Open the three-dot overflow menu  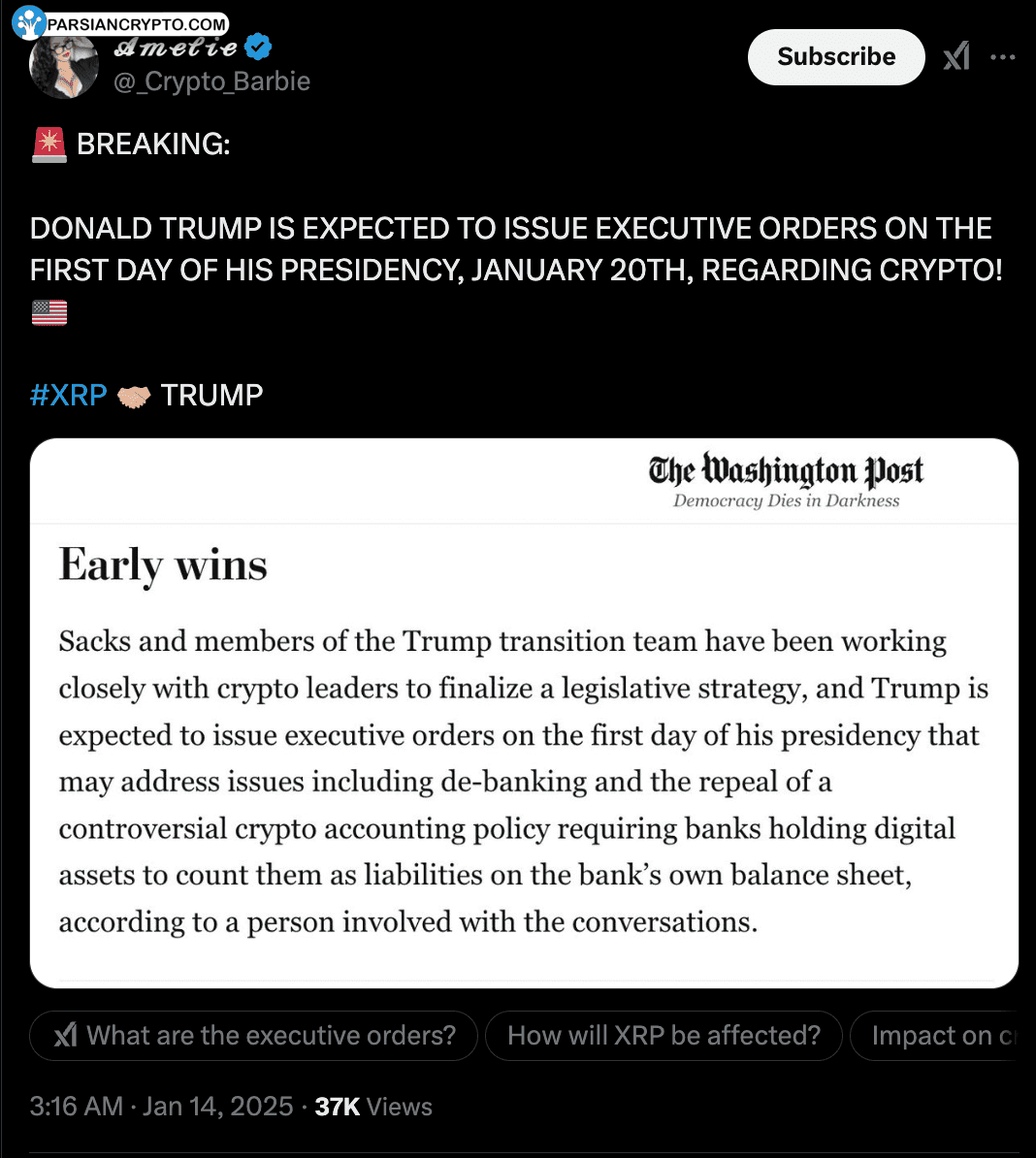click(x=1003, y=57)
